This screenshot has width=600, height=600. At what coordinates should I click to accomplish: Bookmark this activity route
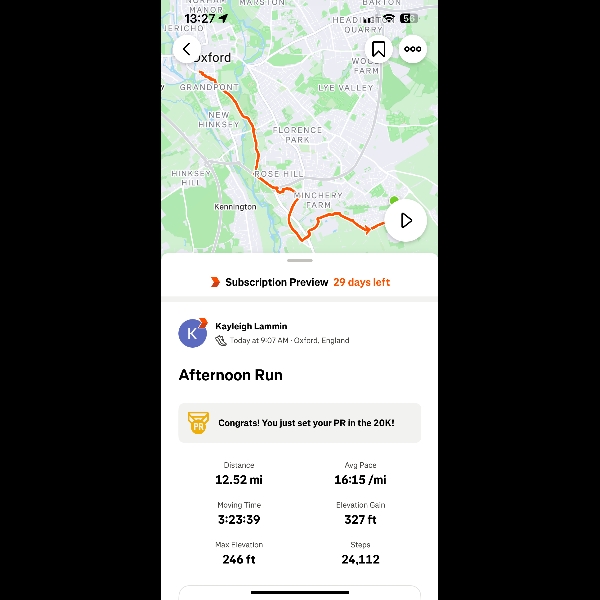click(x=379, y=49)
